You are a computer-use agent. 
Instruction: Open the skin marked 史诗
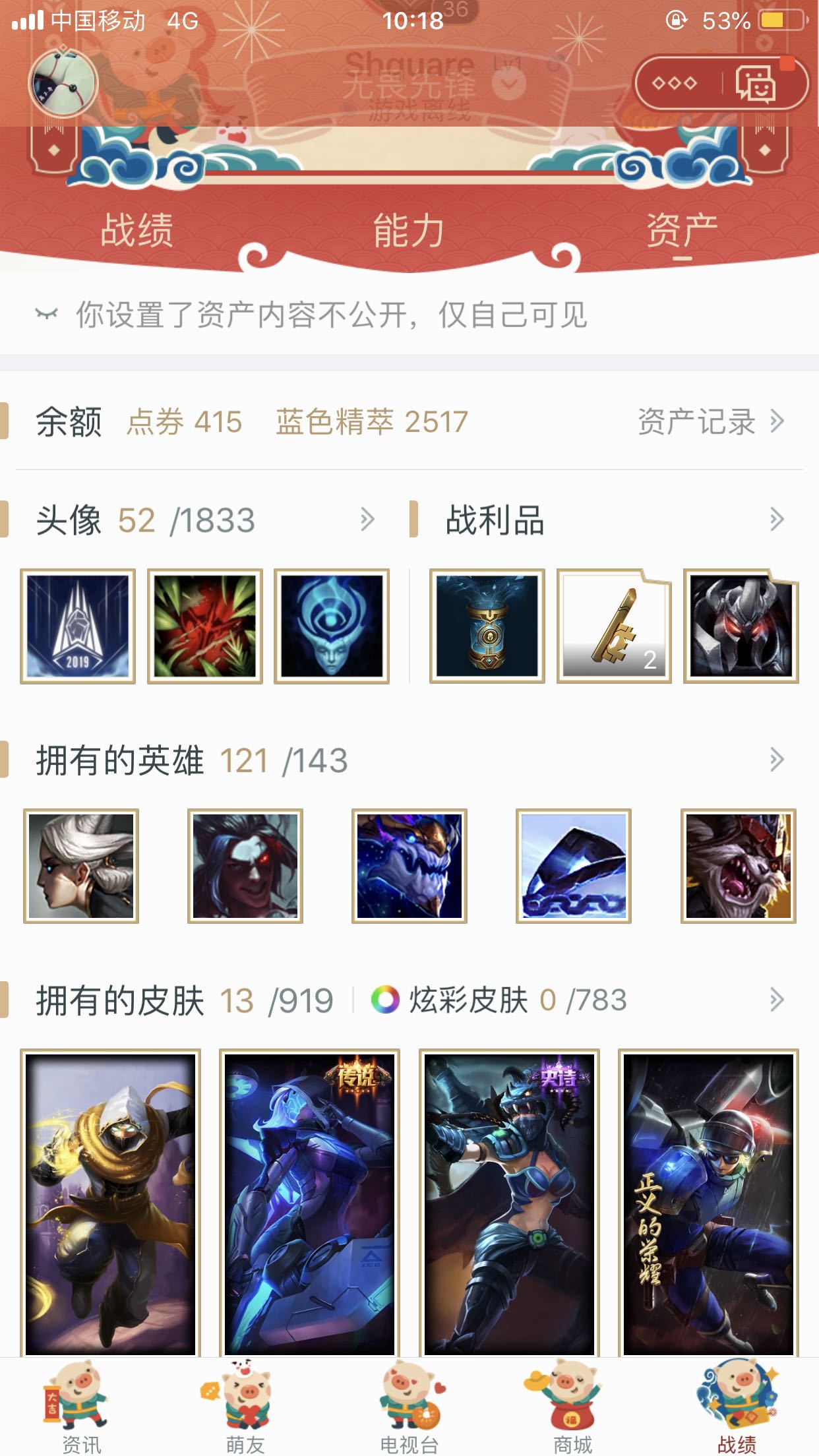pos(509,1203)
